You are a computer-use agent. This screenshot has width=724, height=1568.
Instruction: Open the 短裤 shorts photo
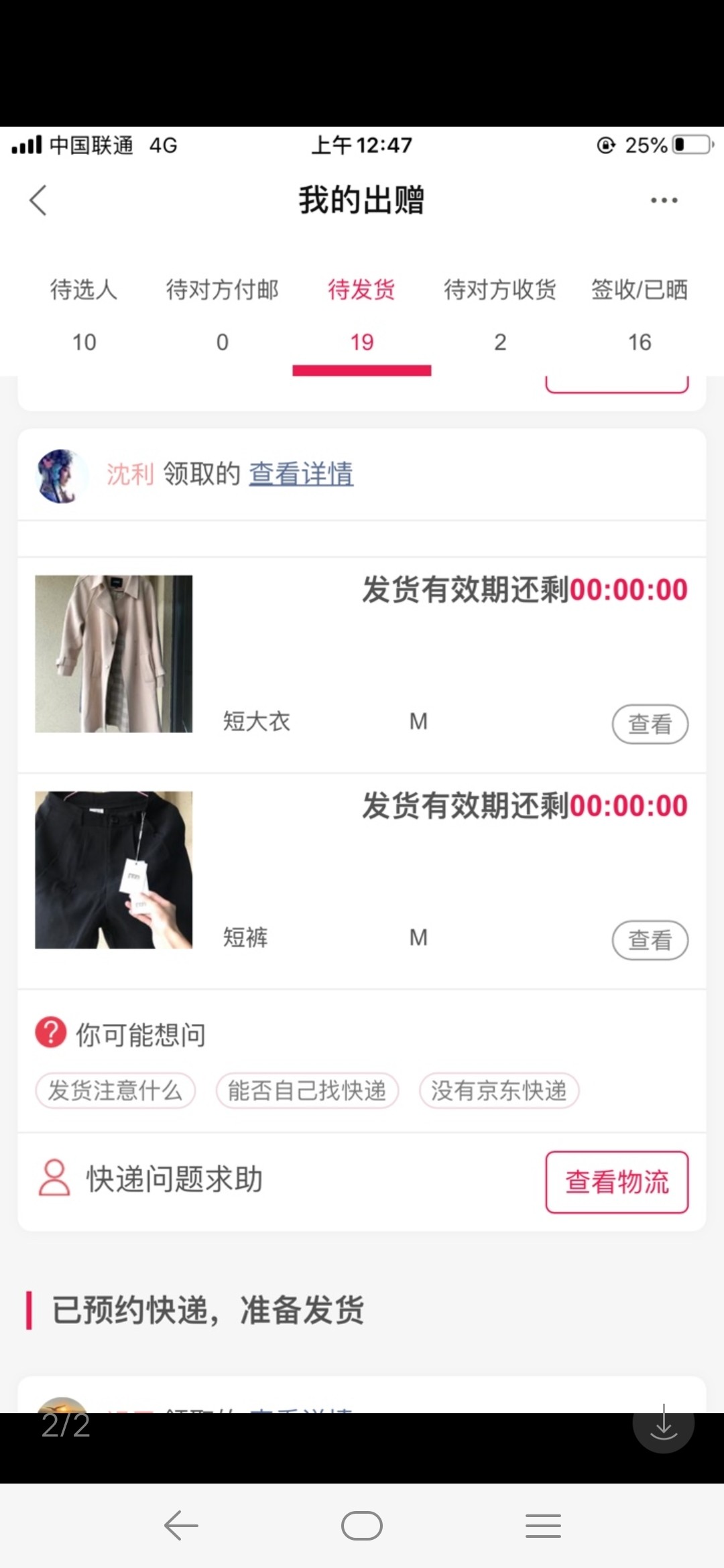[x=114, y=870]
